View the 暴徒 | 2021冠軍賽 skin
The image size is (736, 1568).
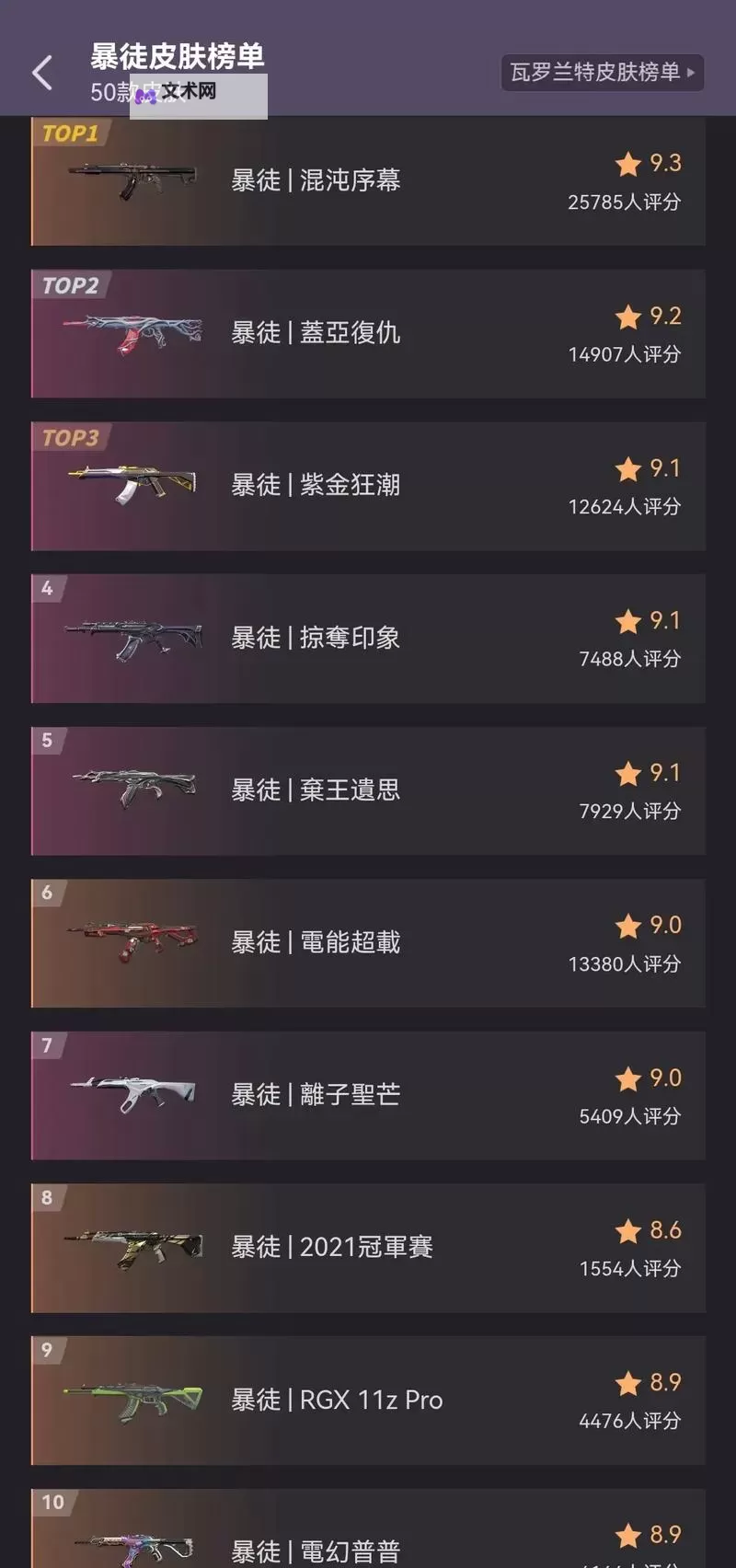tap(368, 1248)
